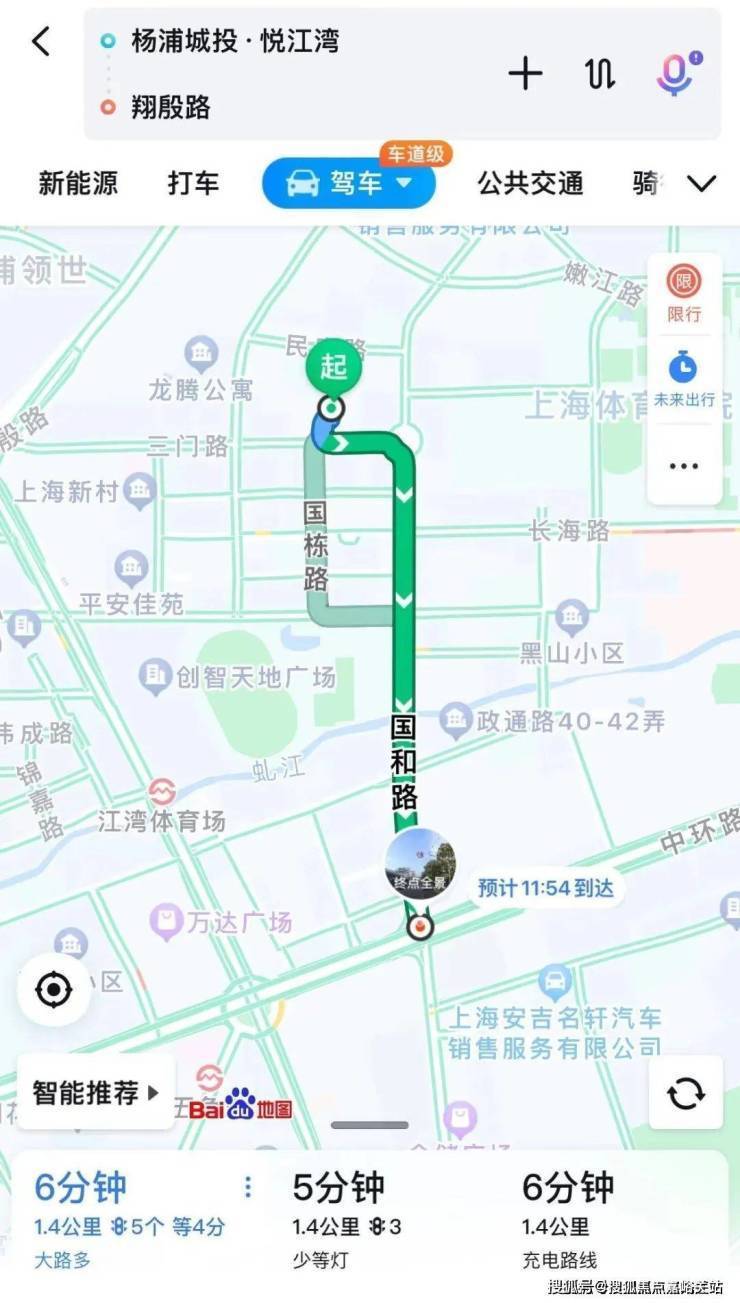Open 智能推荐 route preferences

tap(95, 1093)
